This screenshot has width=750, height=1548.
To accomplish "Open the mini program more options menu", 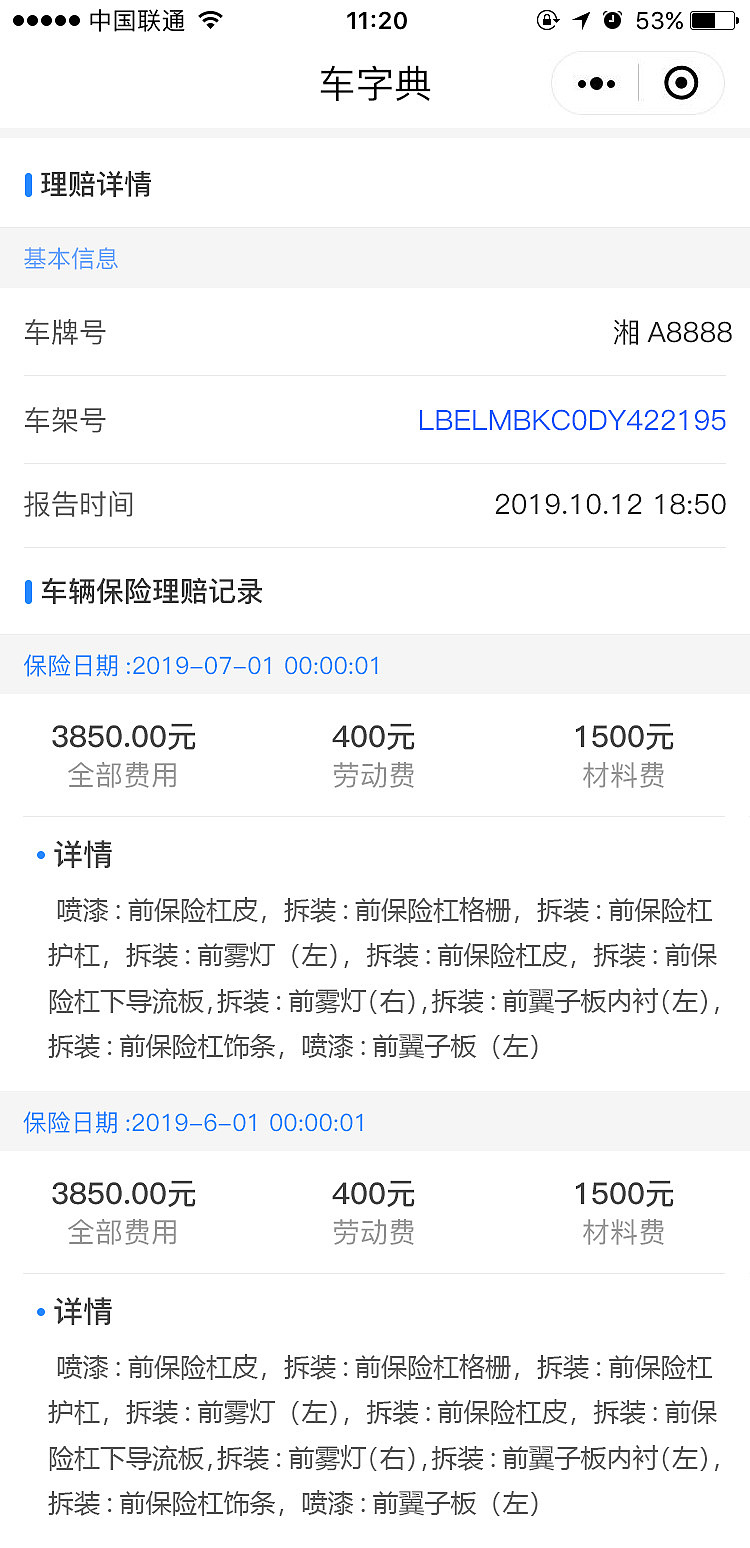I will point(595,83).
